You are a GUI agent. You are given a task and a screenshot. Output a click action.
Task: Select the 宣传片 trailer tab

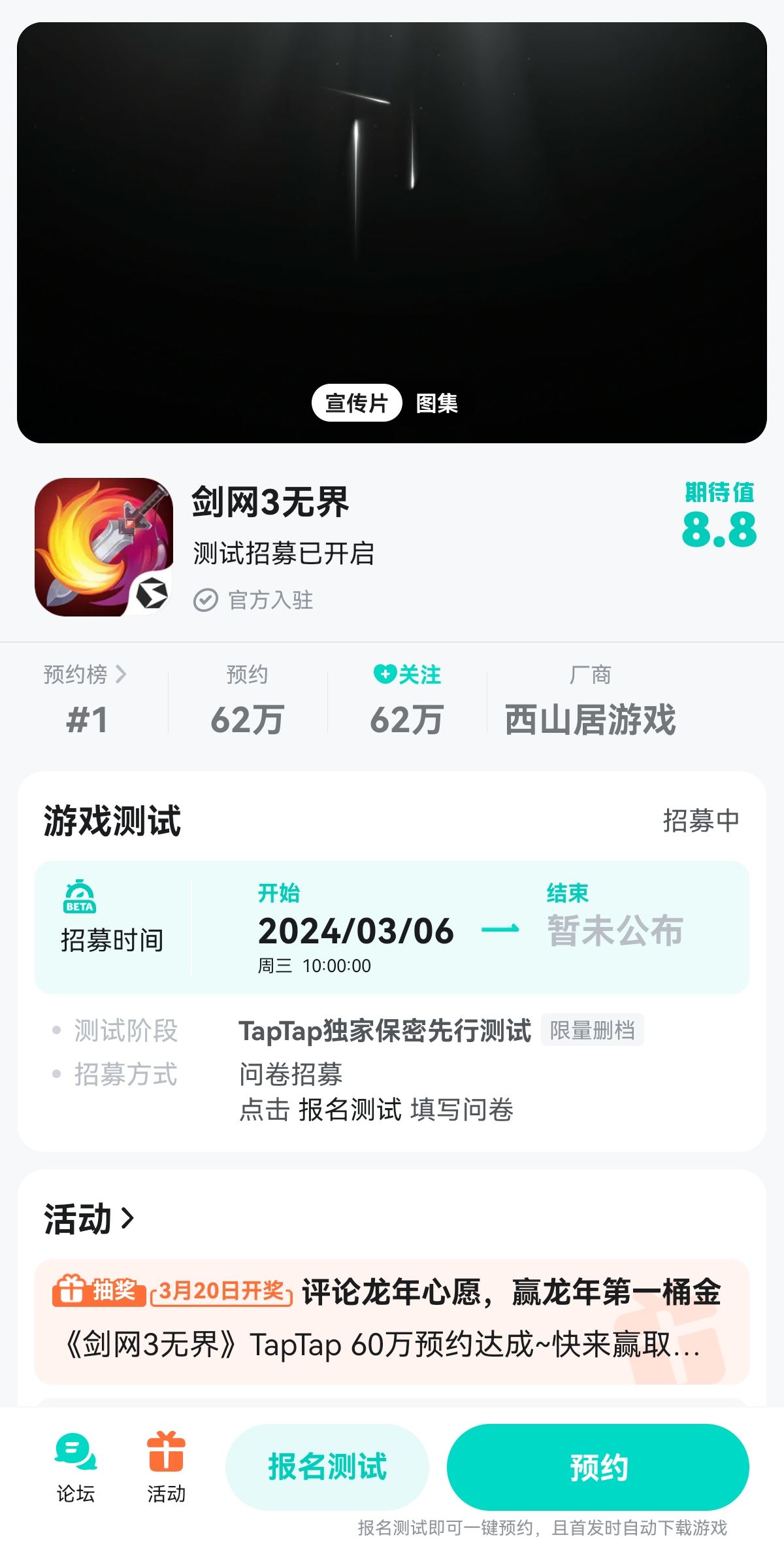coord(357,405)
